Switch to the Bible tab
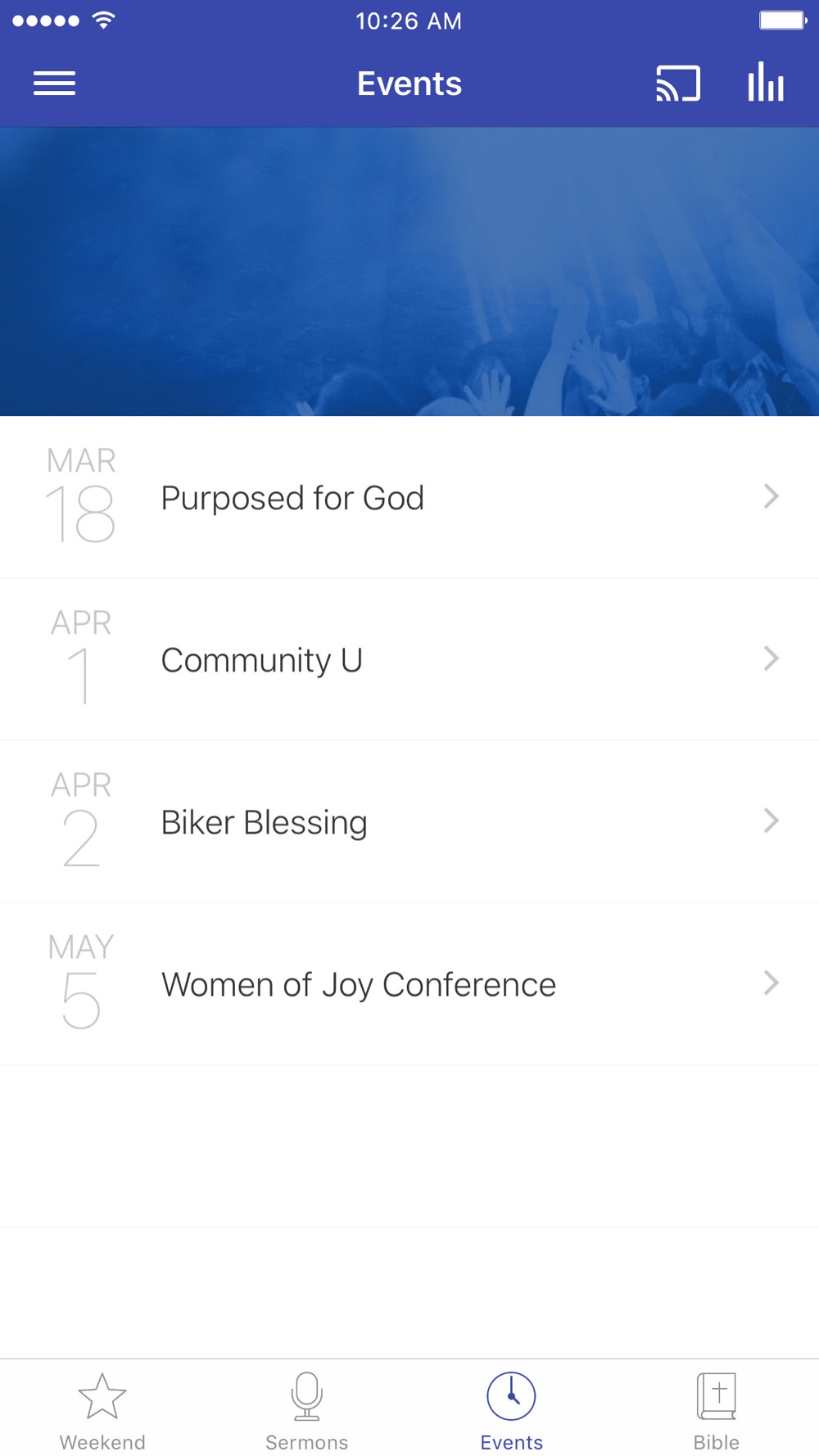The width and height of the screenshot is (819, 1456). (717, 1412)
